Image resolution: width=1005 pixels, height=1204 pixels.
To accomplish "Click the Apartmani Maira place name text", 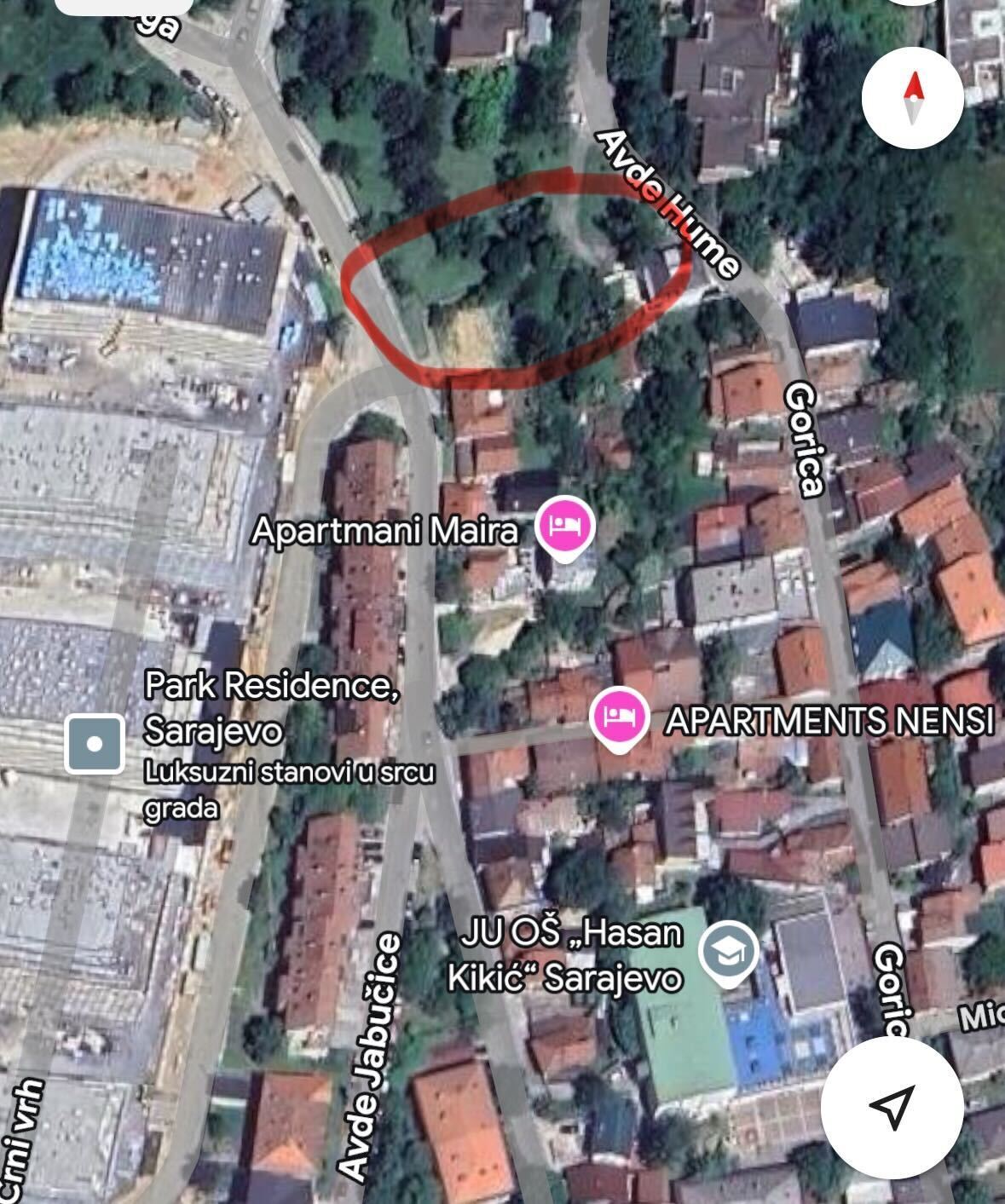I will click(385, 529).
